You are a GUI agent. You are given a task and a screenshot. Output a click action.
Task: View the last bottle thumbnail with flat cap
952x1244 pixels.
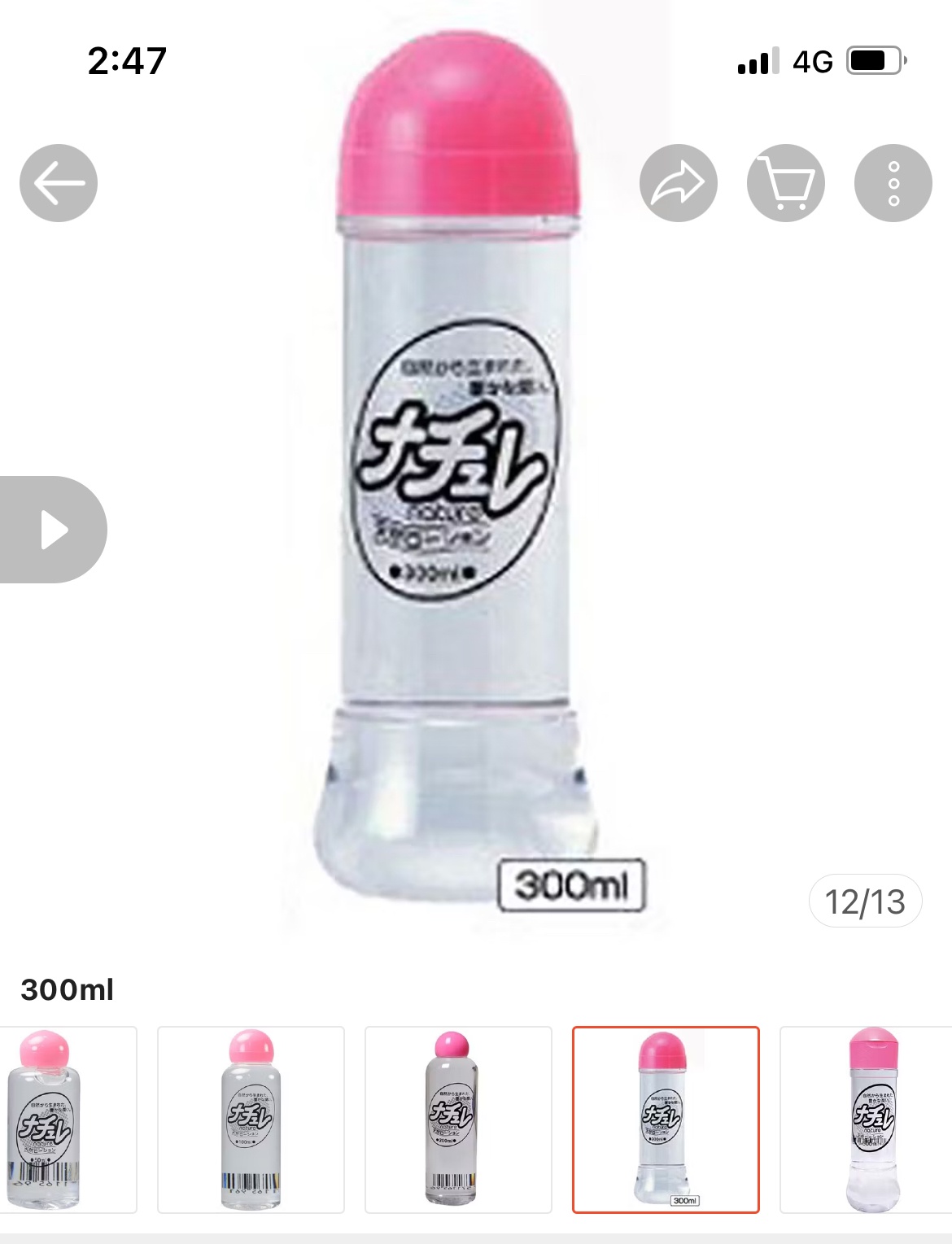coord(867,1120)
